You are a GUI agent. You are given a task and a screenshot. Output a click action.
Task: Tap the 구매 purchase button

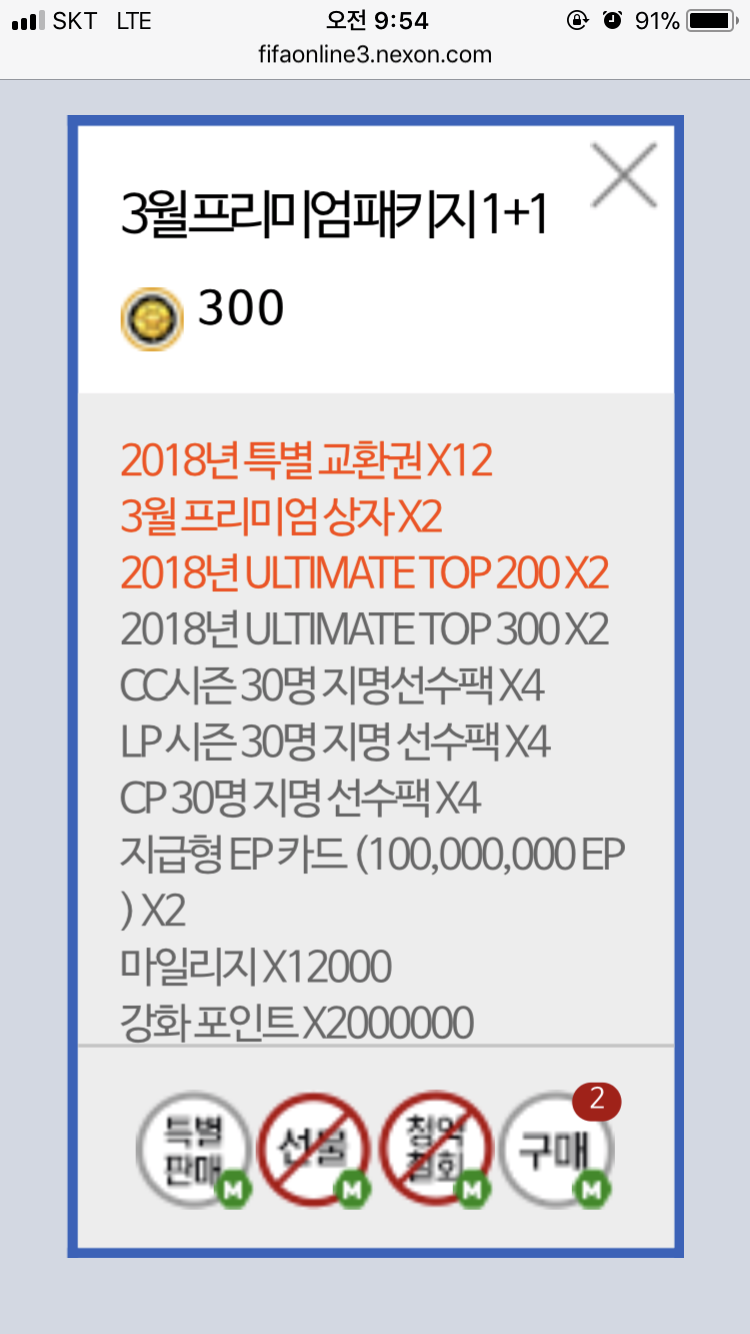point(553,1150)
